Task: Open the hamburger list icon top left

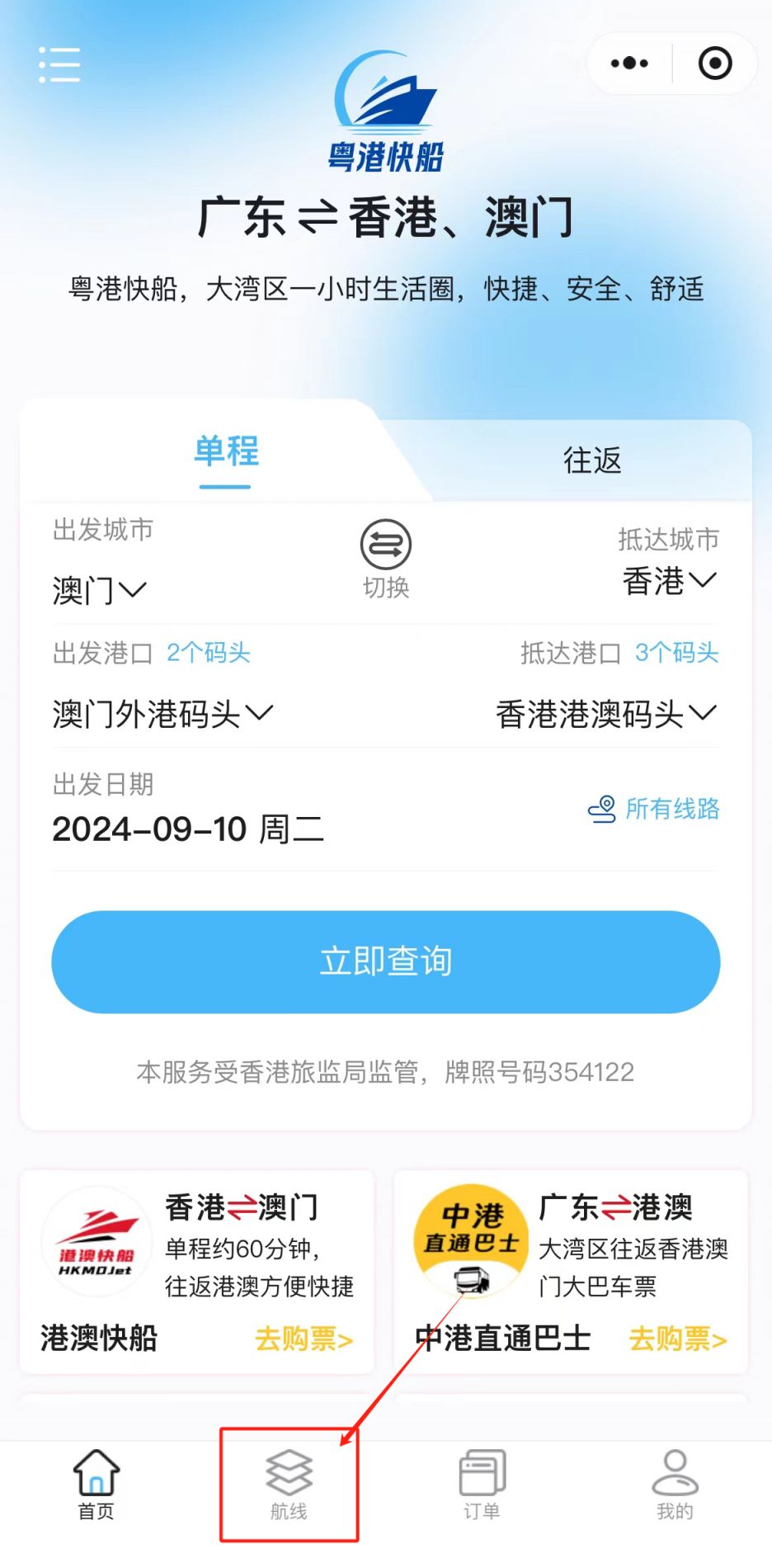Action: coord(59,65)
